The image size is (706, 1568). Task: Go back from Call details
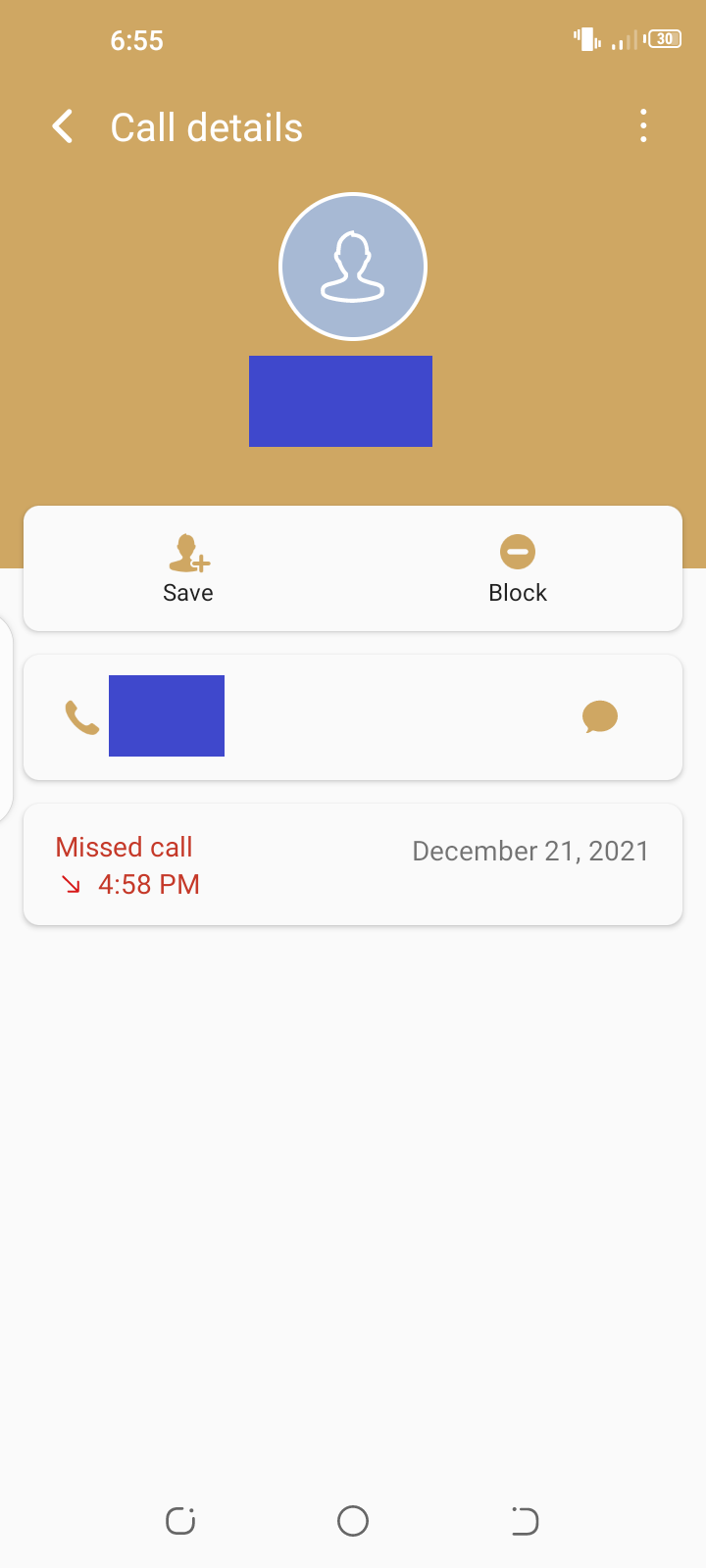pos(63,126)
